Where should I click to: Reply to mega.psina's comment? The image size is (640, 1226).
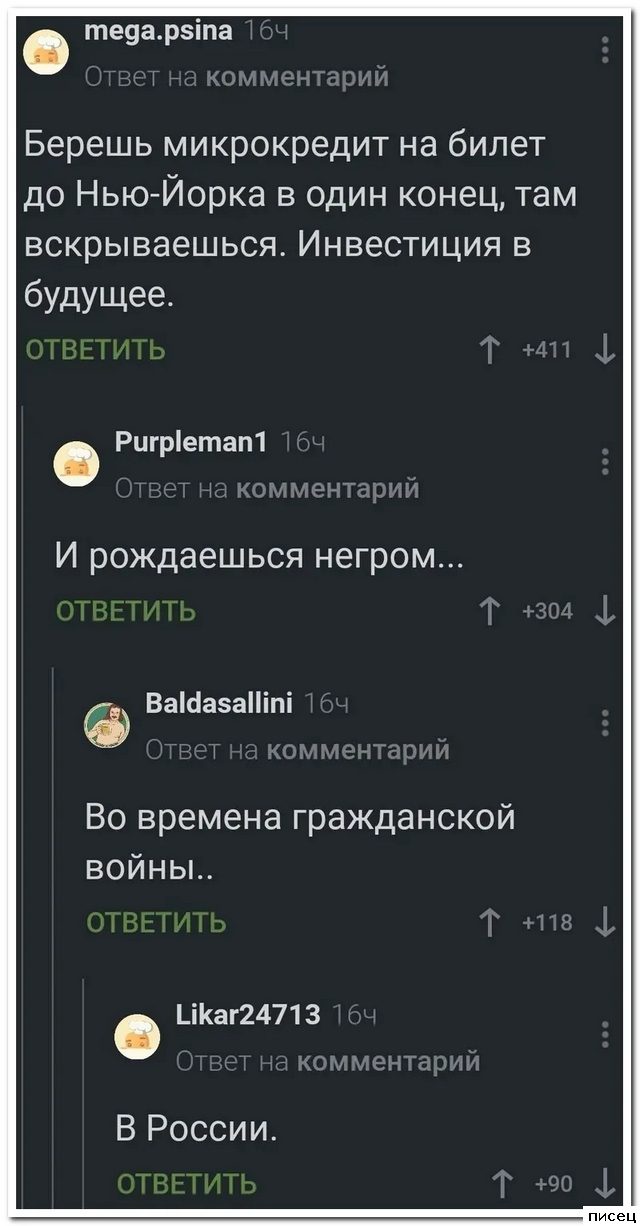pyautogui.click(x=95, y=350)
